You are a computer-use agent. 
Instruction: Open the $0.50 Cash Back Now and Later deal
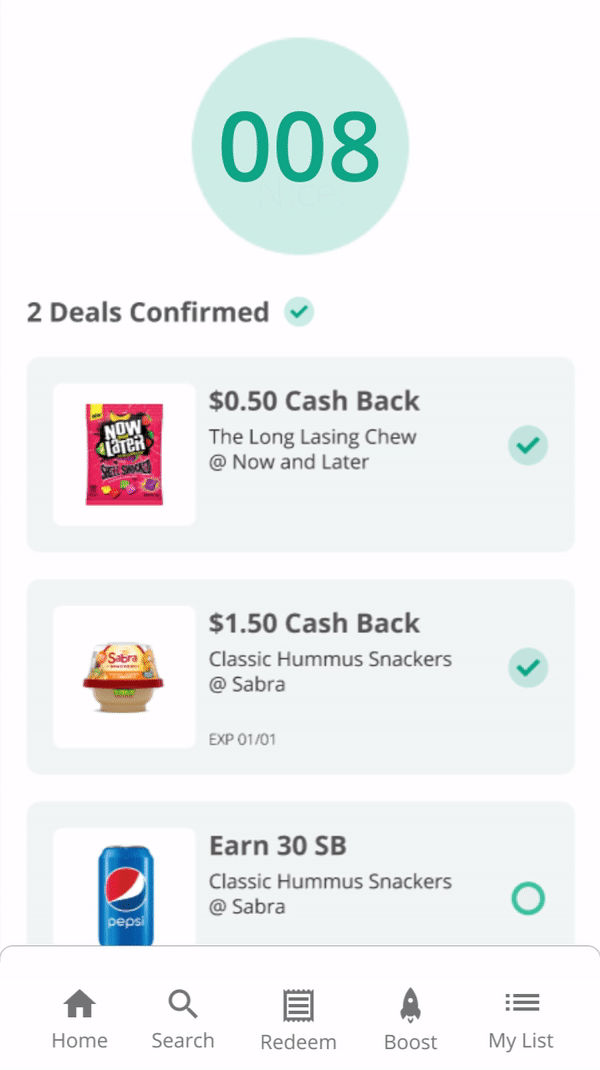point(300,454)
